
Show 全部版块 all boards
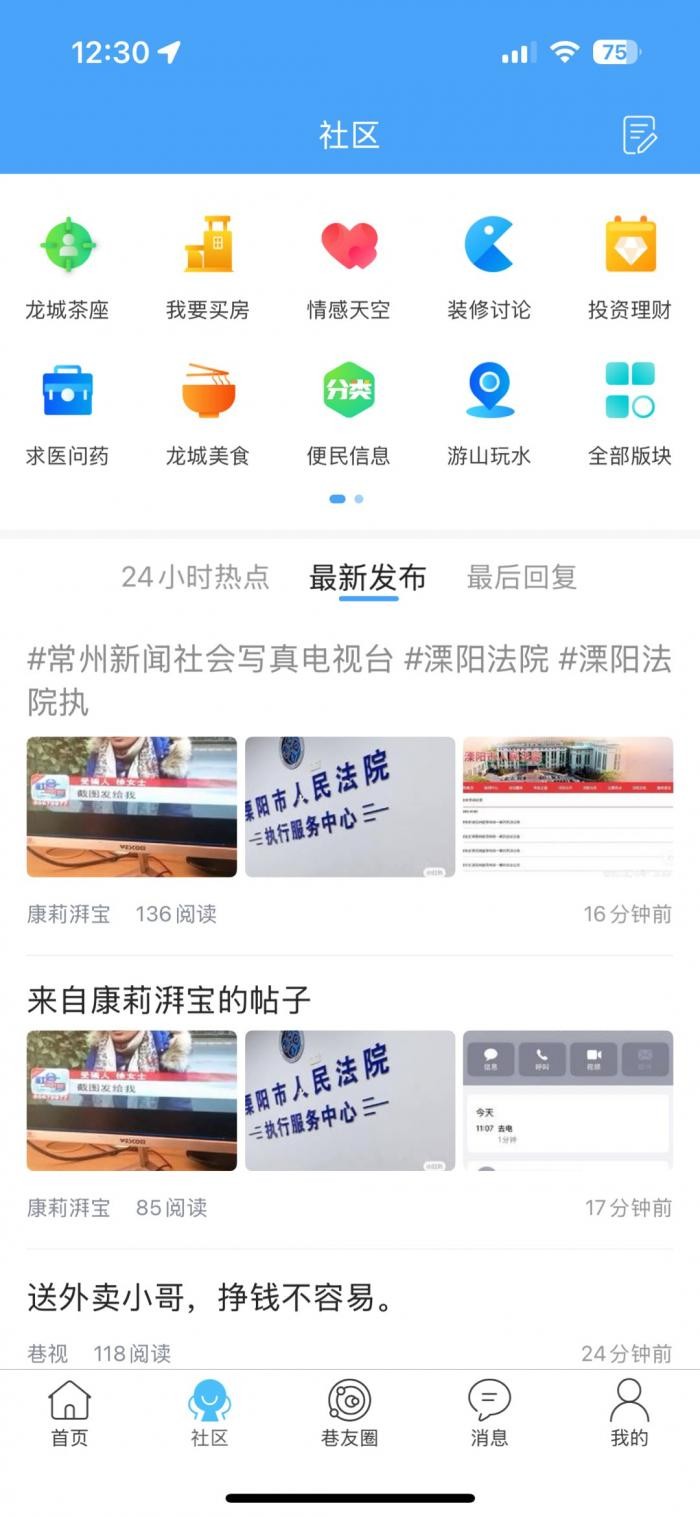click(630, 414)
